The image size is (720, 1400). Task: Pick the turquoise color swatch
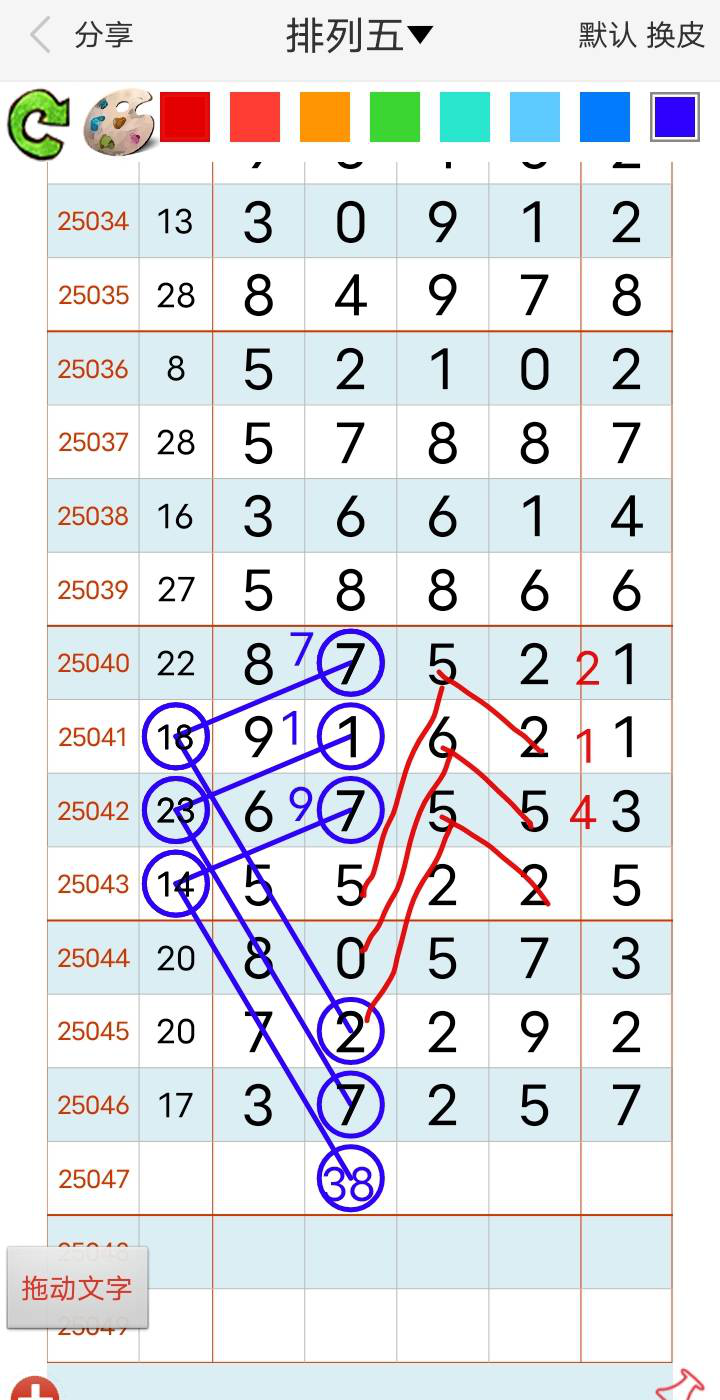coord(465,117)
